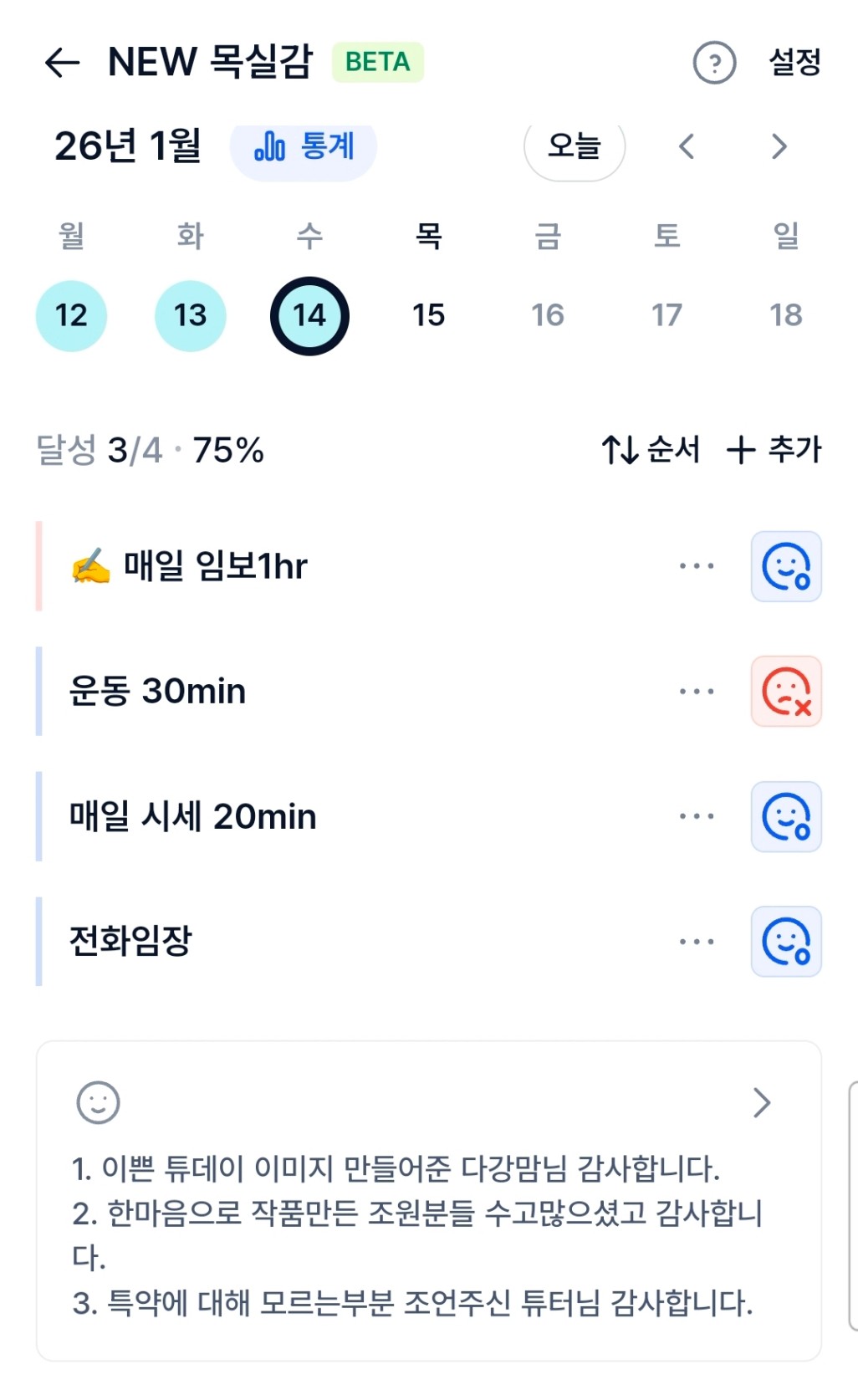Go to the next week
858x1400 pixels.
[x=779, y=147]
